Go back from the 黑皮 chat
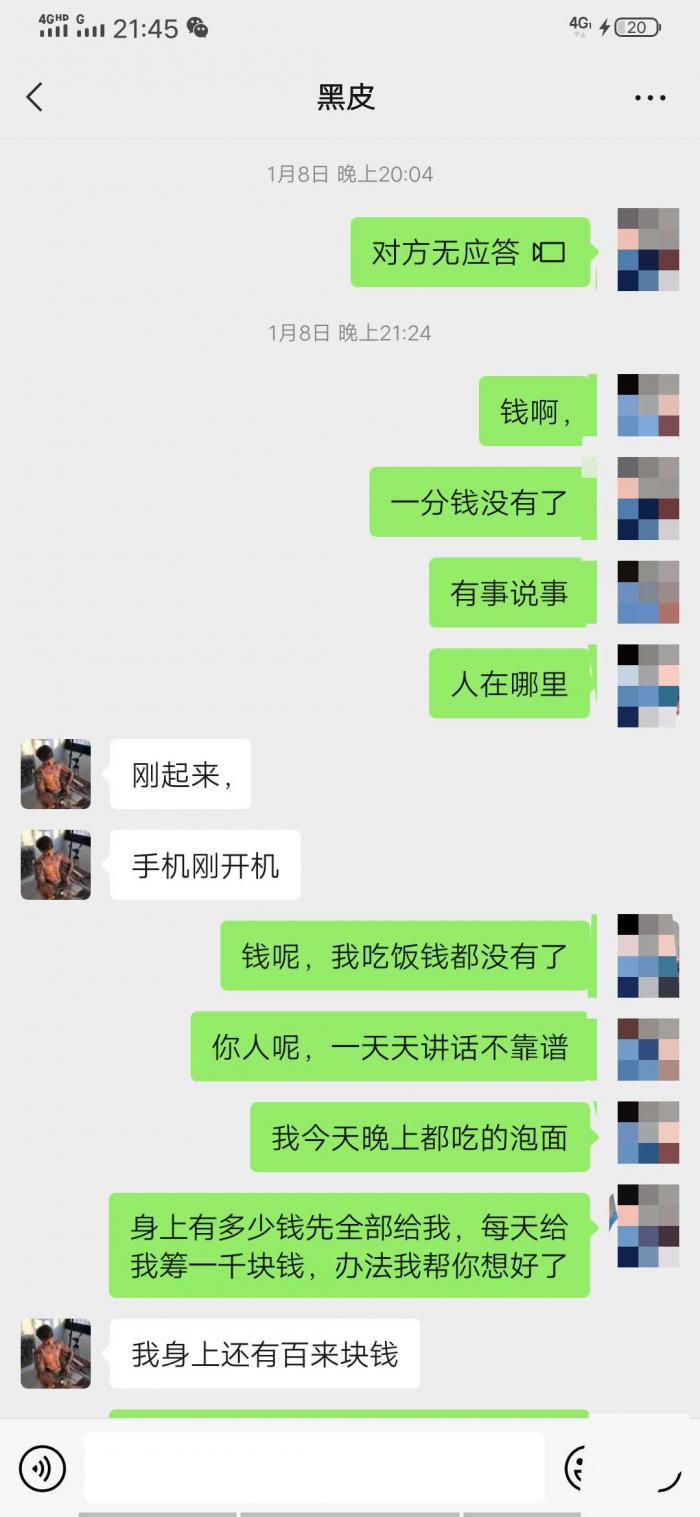Image resolution: width=700 pixels, height=1517 pixels. [x=35, y=97]
